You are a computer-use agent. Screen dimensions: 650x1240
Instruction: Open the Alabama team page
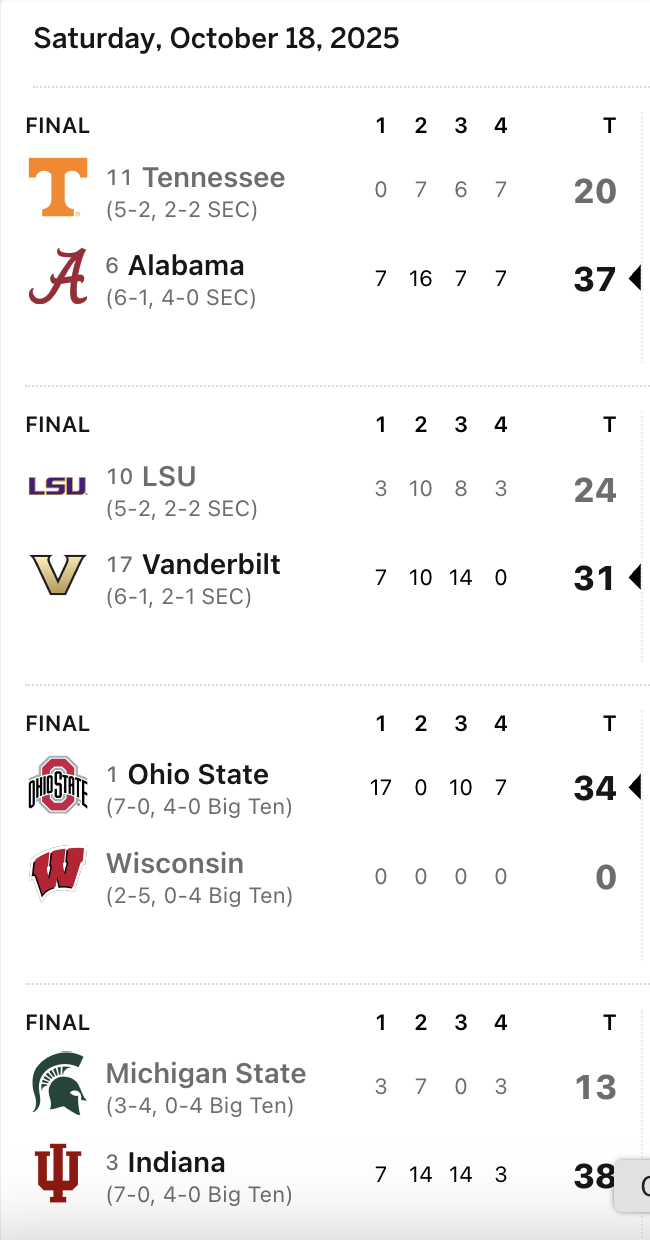point(186,266)
